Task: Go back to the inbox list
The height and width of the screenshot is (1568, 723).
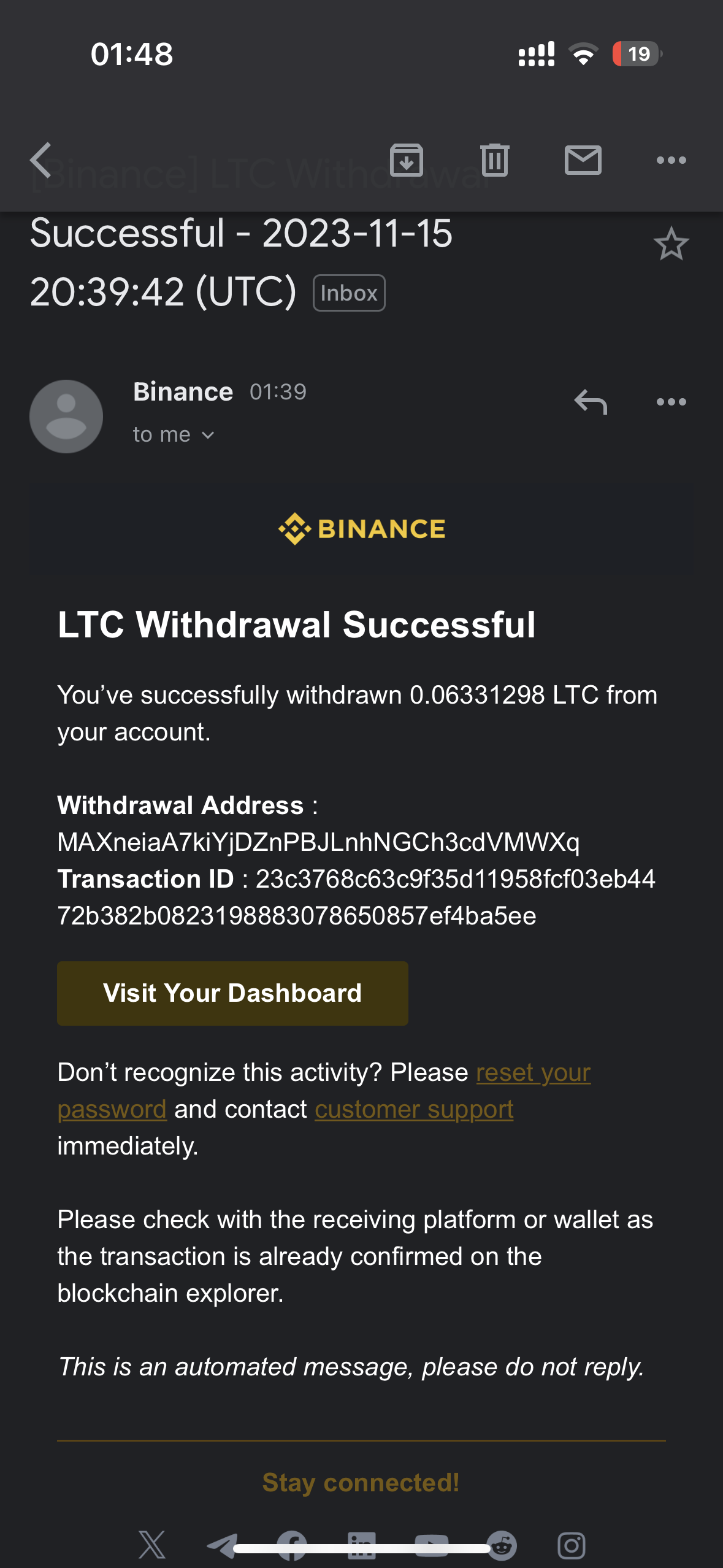Action: pyautogui.click(x=41, y=161)
